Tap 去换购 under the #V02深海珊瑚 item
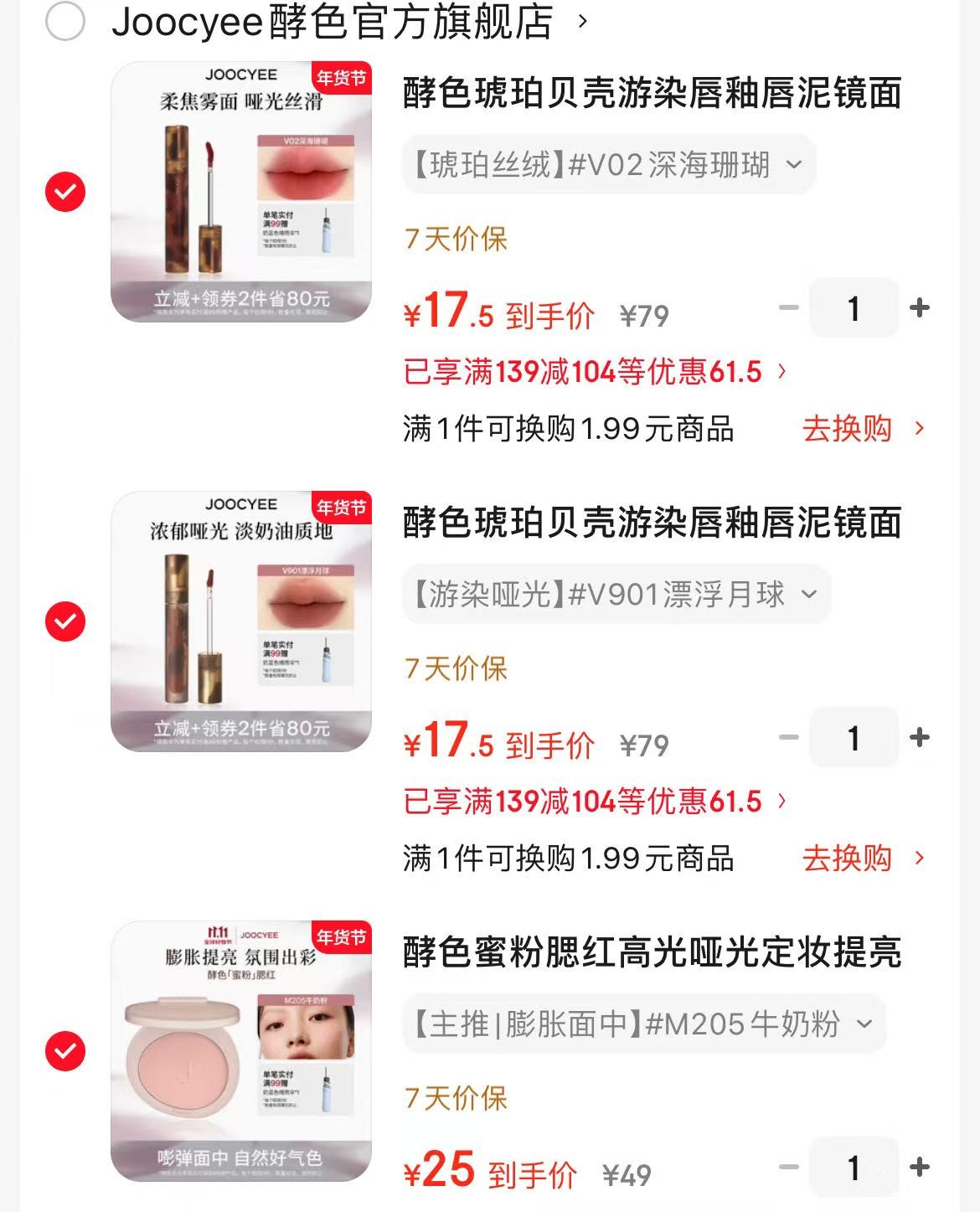Viewport: 980px width, 1212px height. point(863,429)
